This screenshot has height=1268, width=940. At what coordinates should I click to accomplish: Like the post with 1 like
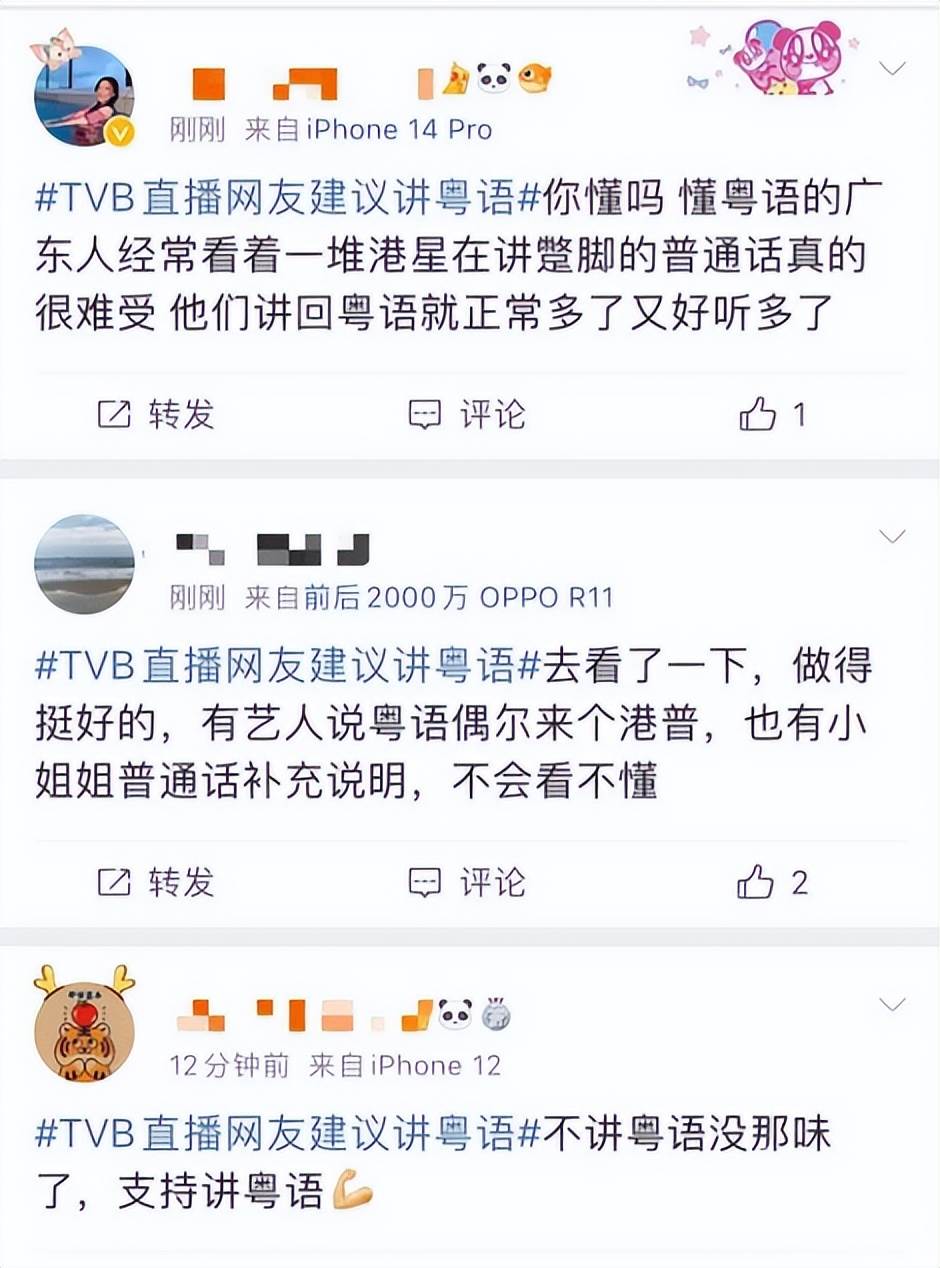(772, 414)
